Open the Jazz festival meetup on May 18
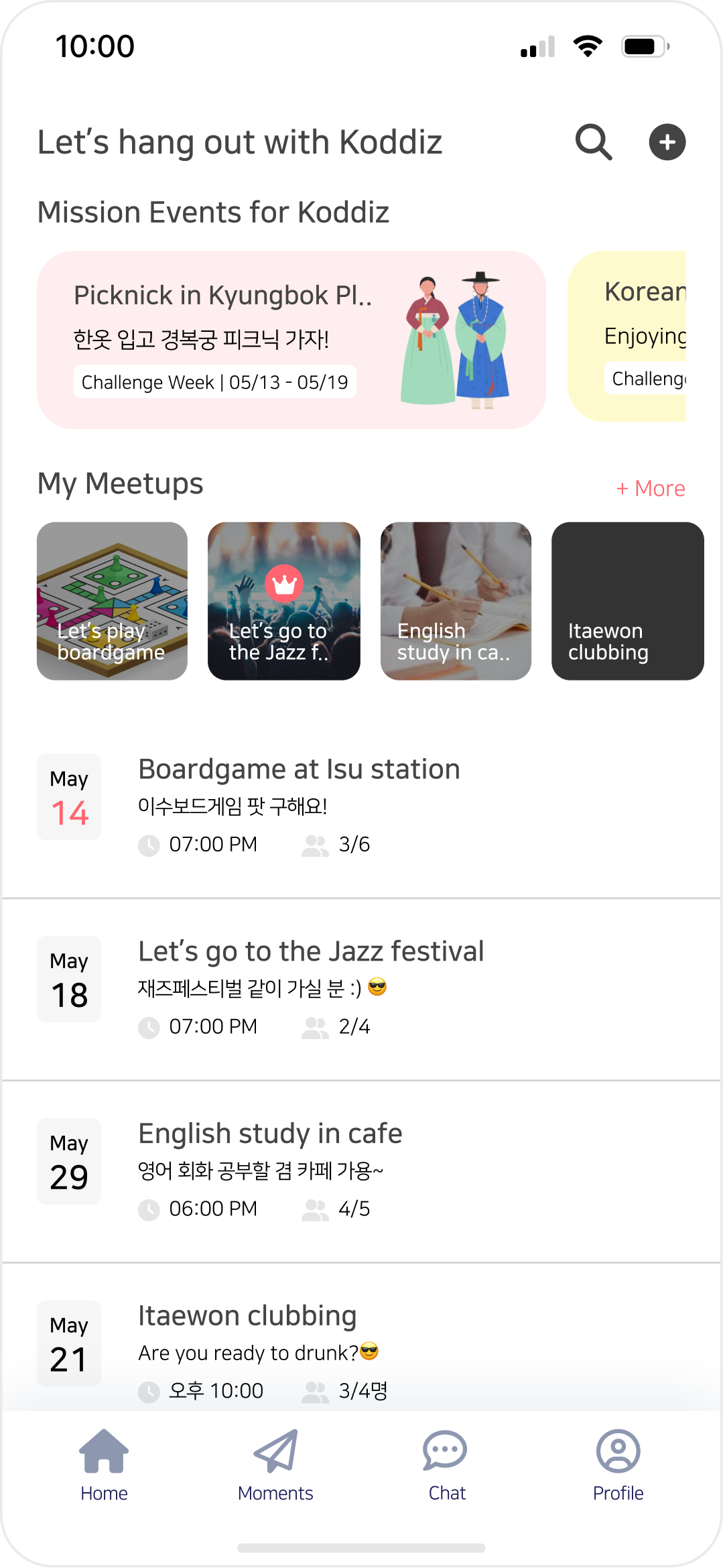723x1568 pixels. click(362, 988)
